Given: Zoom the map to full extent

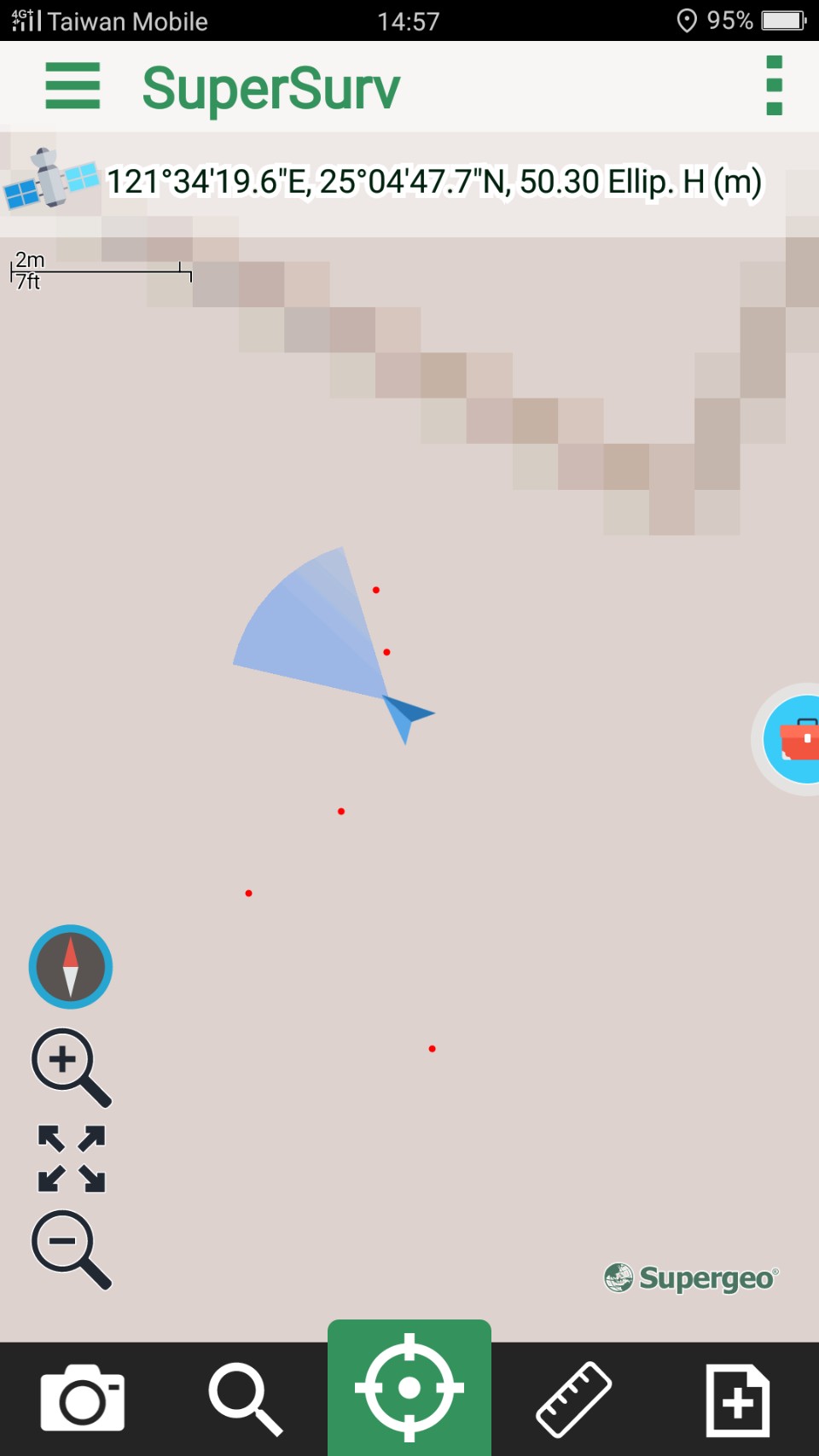Looking at the screenshot, I should point(72,1158).
